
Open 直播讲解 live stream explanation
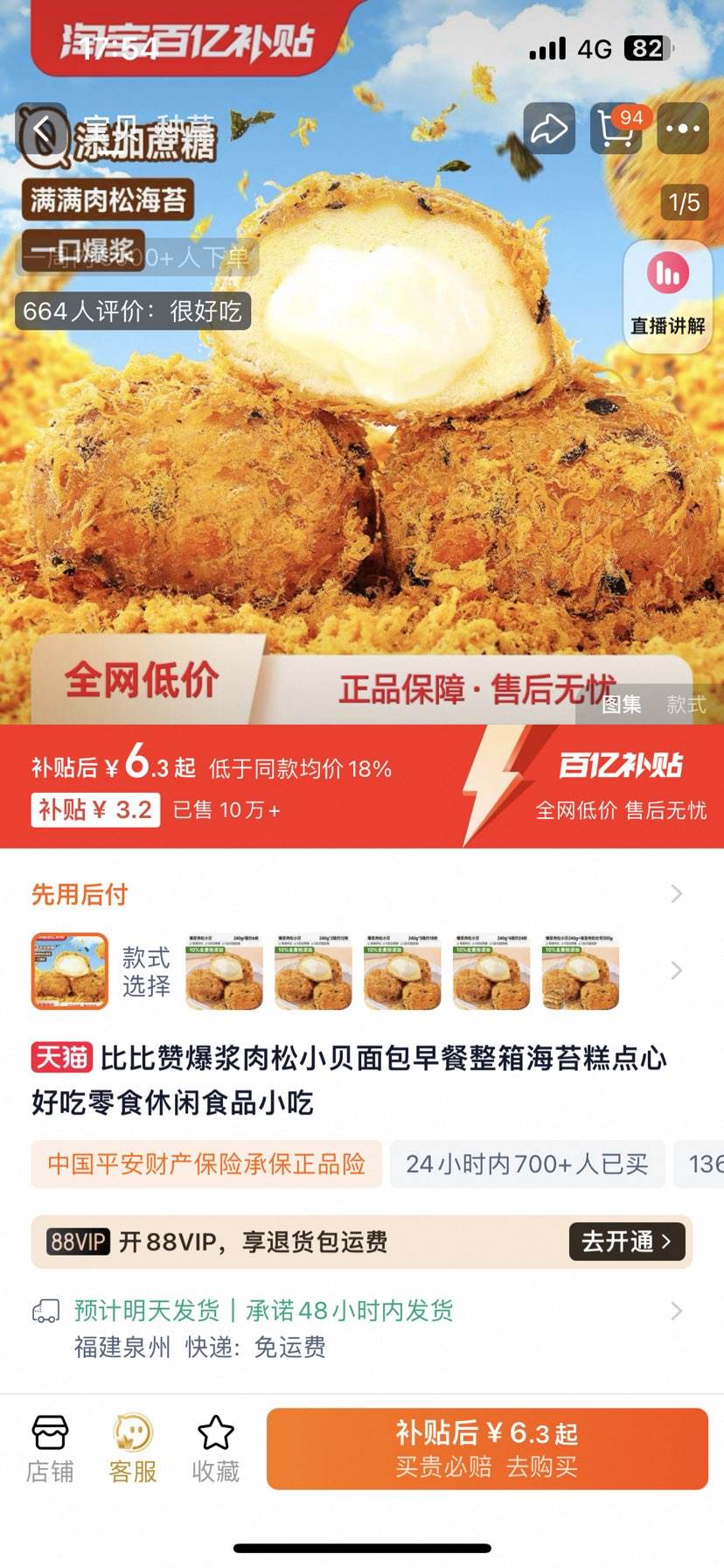point(668,296)
